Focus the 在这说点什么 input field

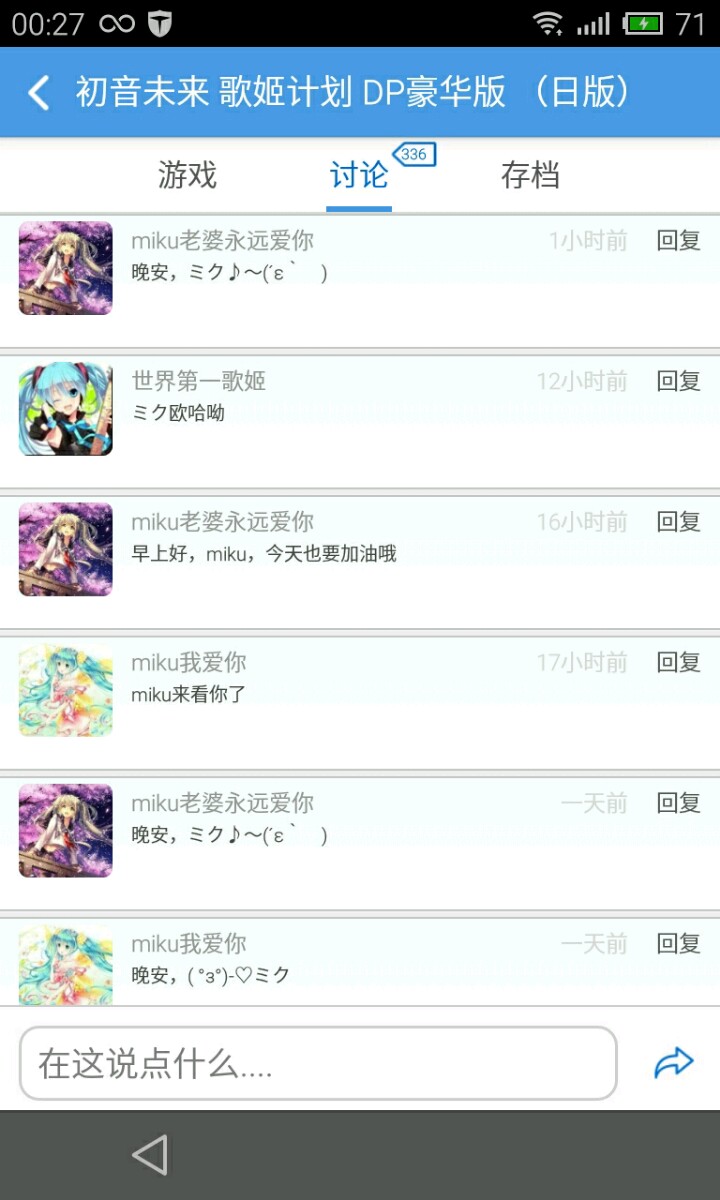318,1064
